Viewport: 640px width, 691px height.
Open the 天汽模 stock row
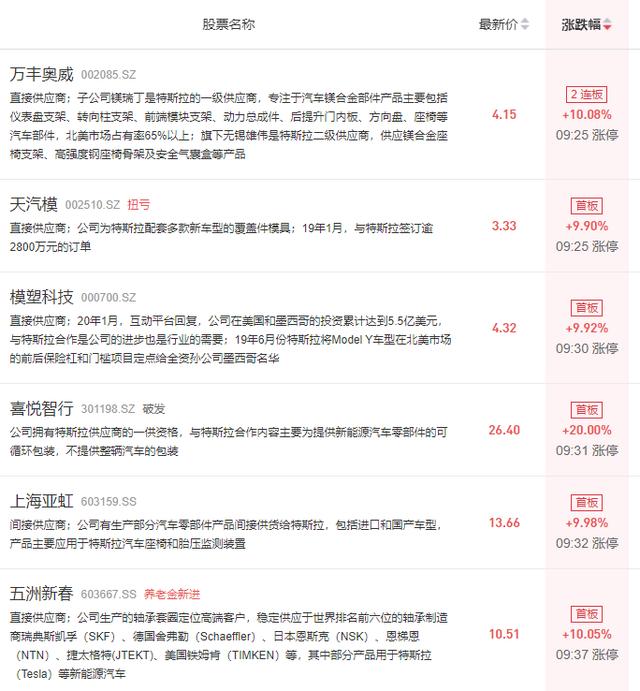coord(33,204)
